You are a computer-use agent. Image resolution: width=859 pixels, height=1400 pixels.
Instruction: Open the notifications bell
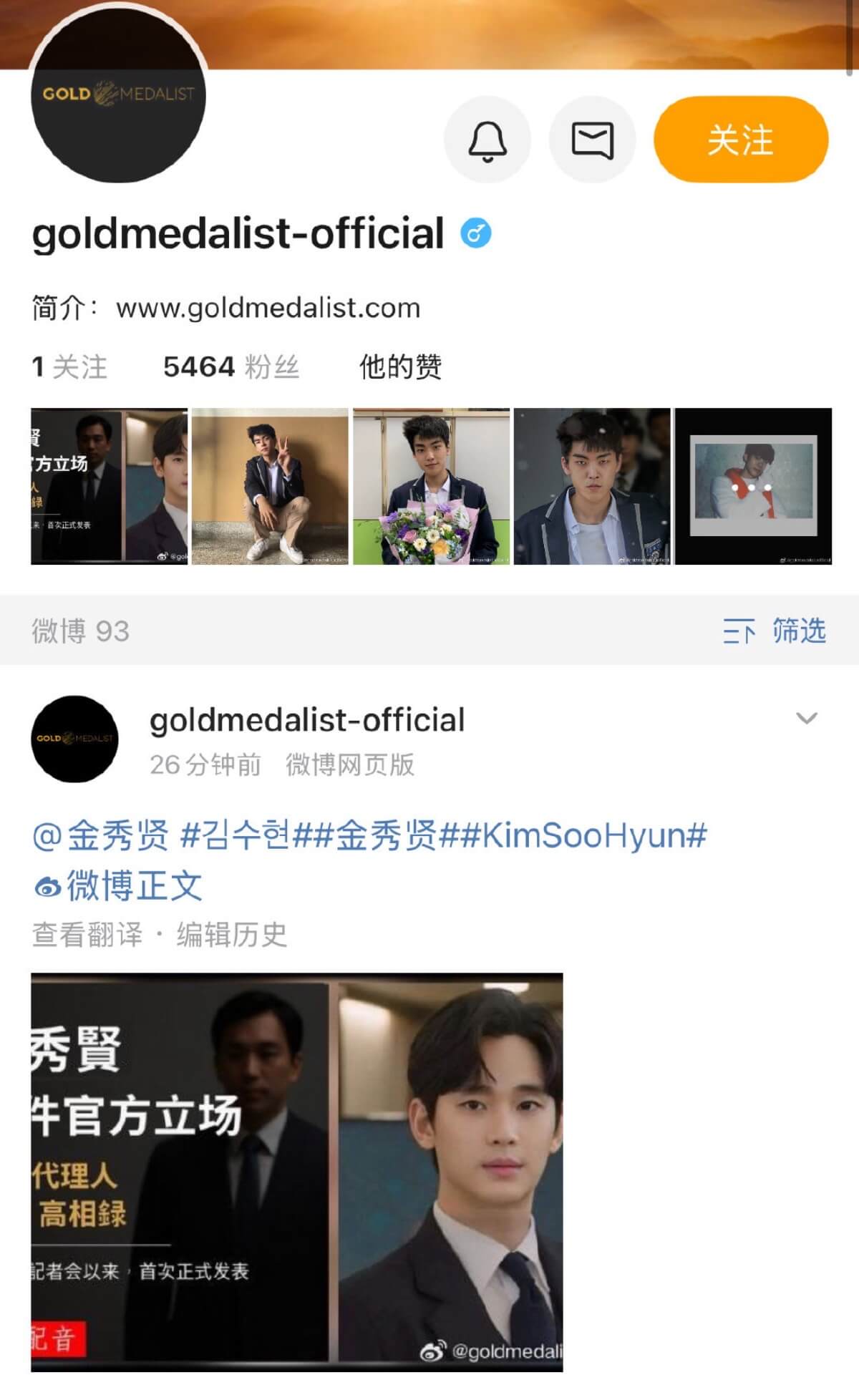click(487, 140)
